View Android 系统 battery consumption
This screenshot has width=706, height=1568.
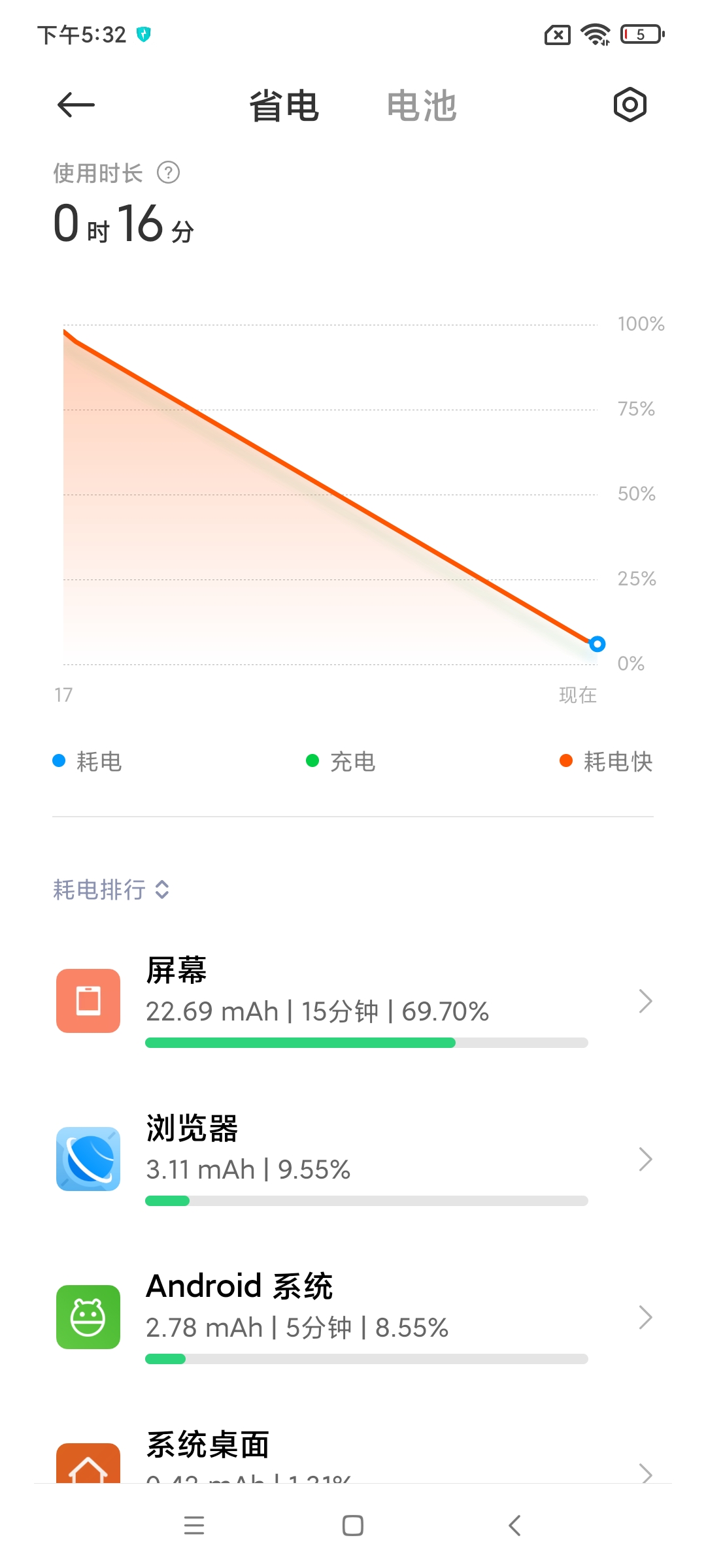(x=353, y=1317)
